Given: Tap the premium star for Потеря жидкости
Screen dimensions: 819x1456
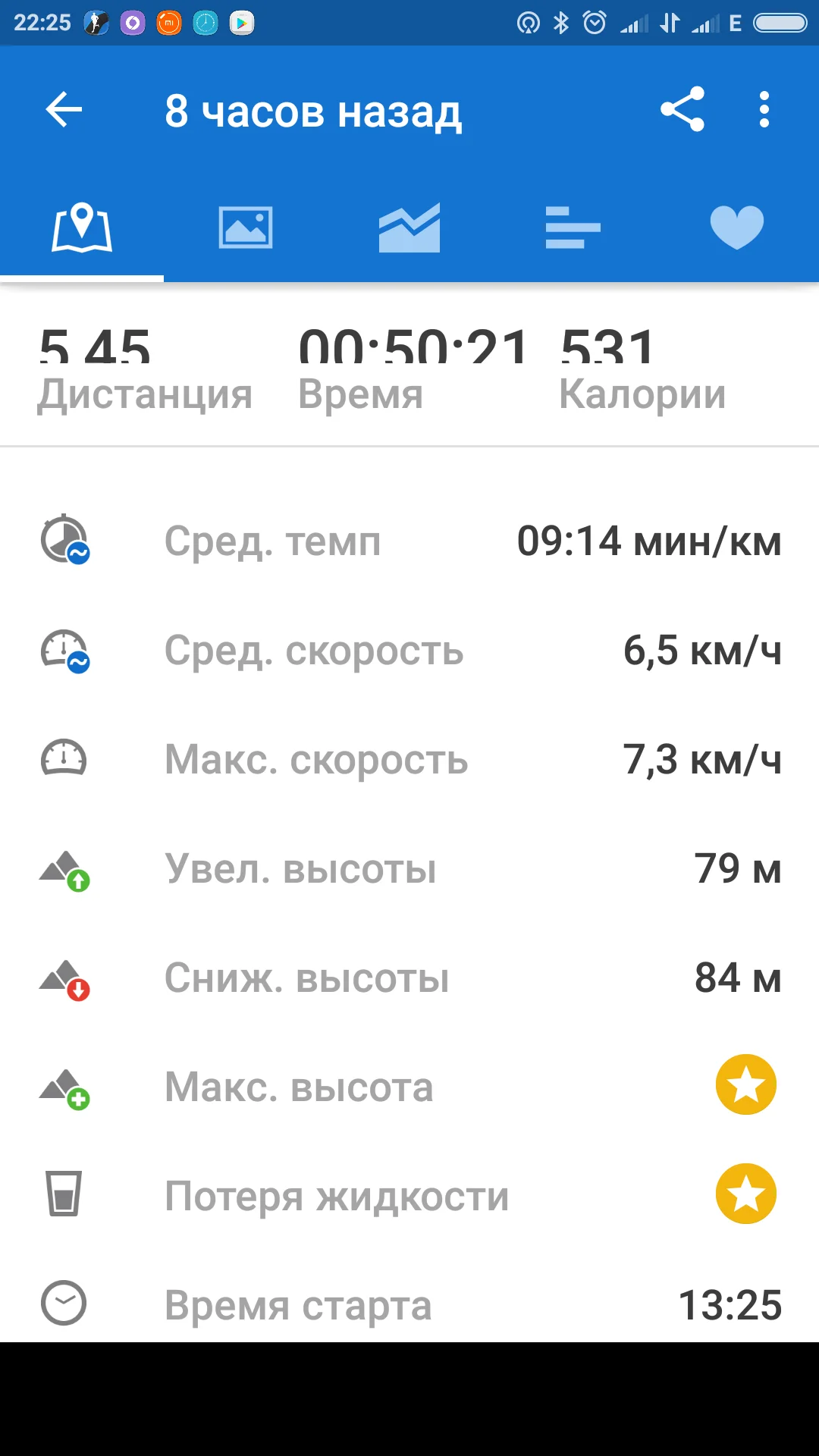Looking at the screenshot, I should pos(746,1194).
